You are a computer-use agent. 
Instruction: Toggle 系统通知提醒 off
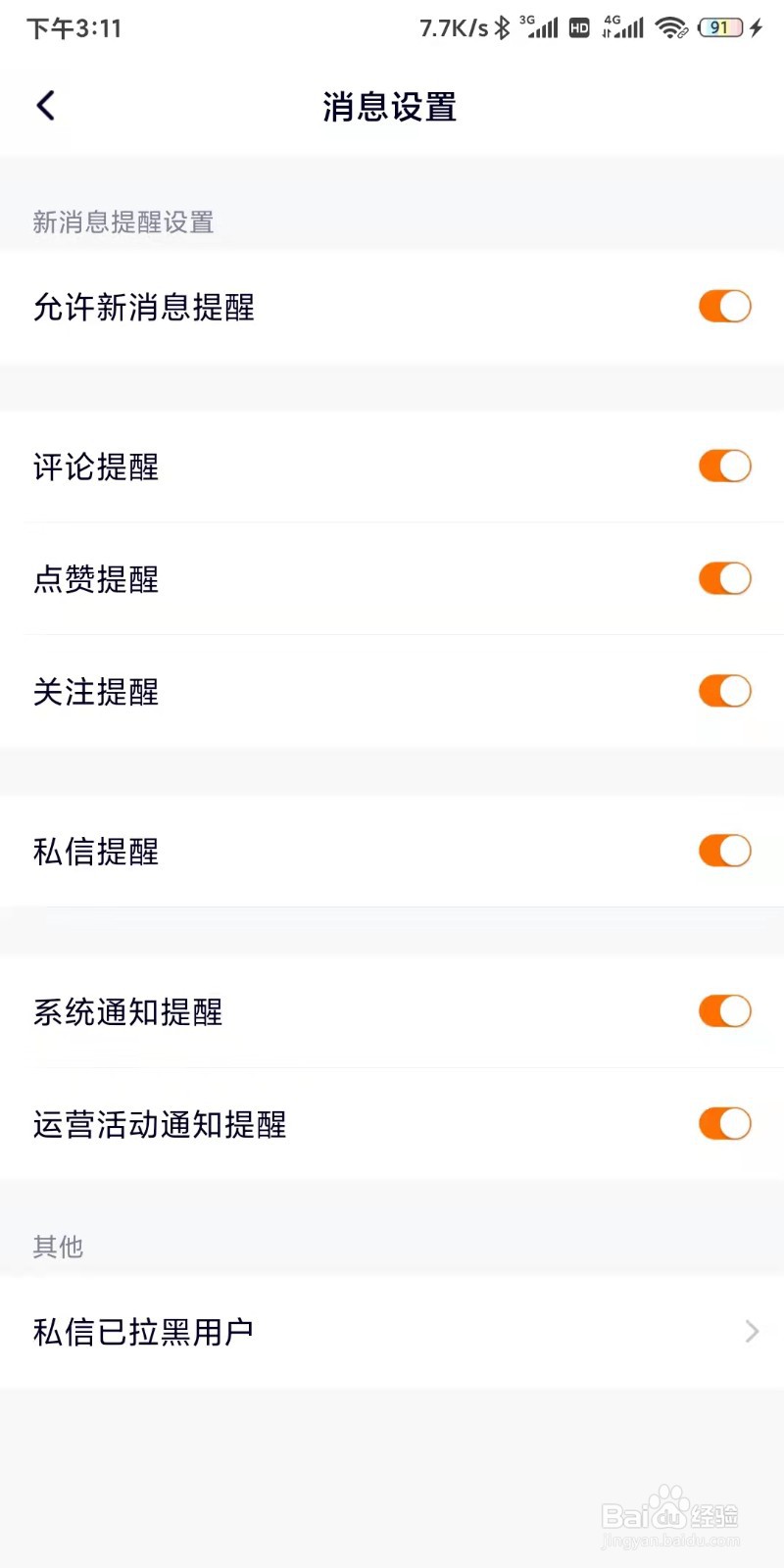pos(724,1011)
